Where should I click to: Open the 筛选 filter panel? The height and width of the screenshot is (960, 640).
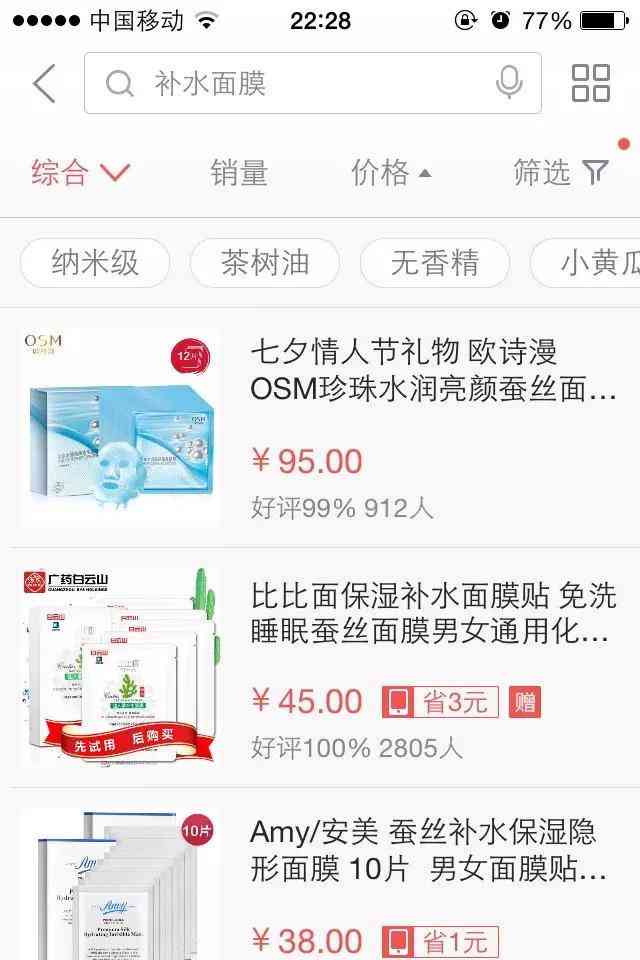pos(560,173)
